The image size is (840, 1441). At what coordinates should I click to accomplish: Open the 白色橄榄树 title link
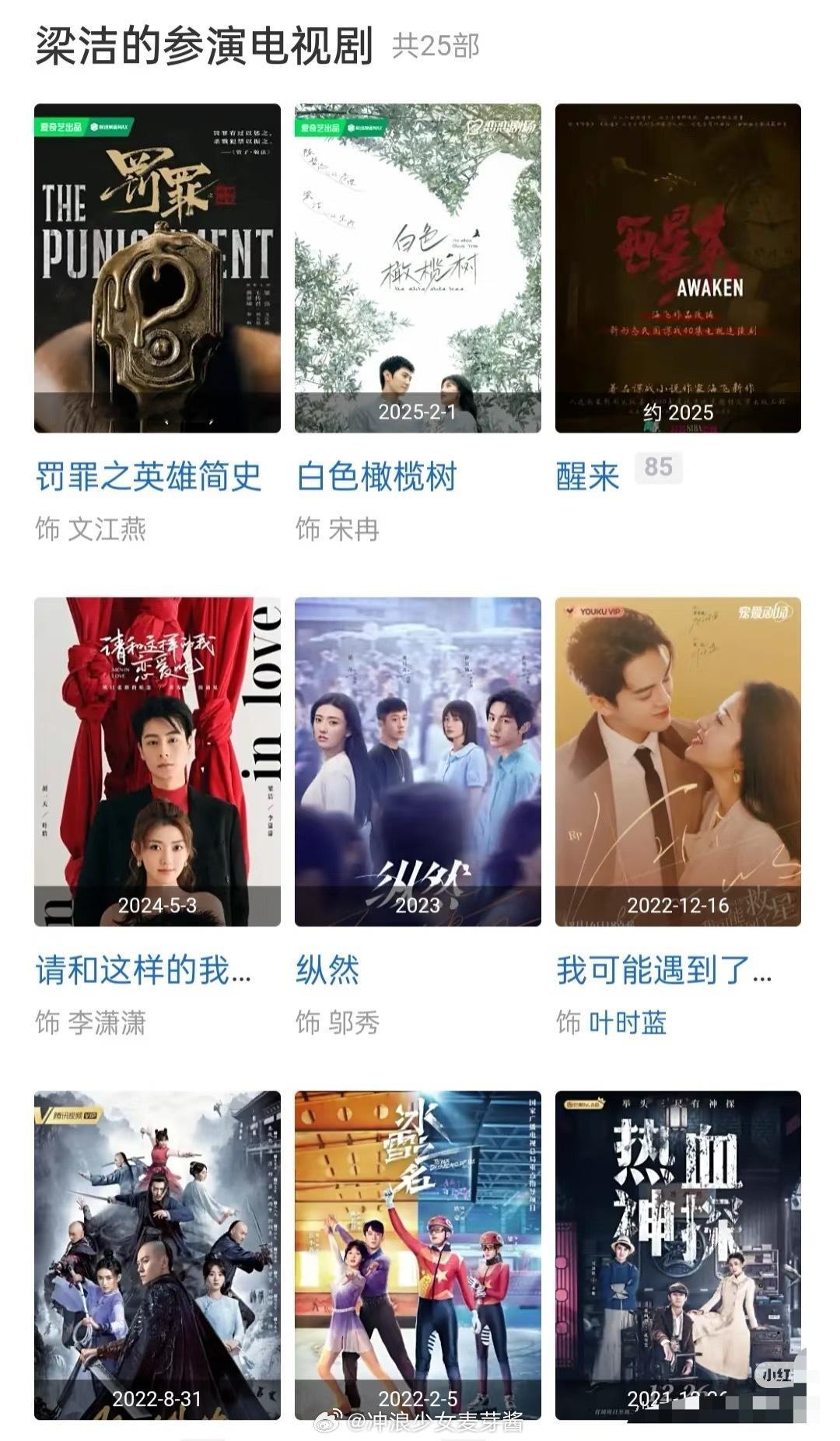376,476
